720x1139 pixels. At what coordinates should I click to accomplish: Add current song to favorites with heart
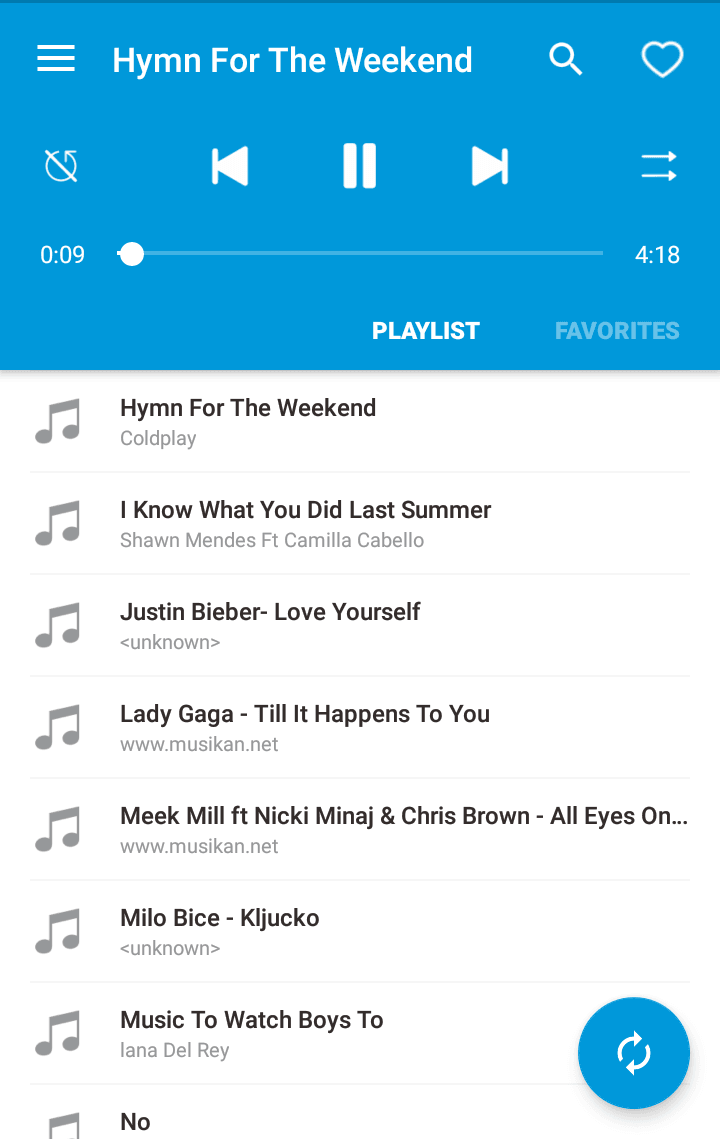pos(661,60)
